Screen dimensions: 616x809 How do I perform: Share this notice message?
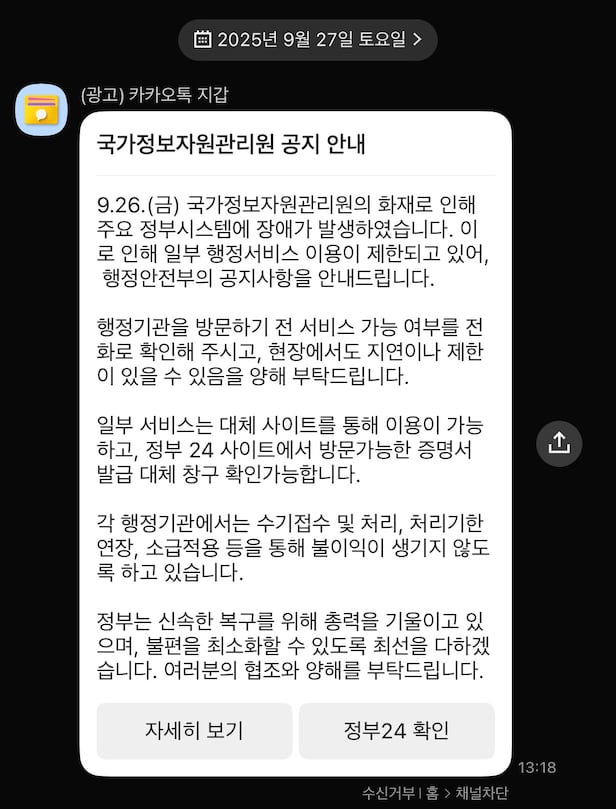tap(559, 442)
